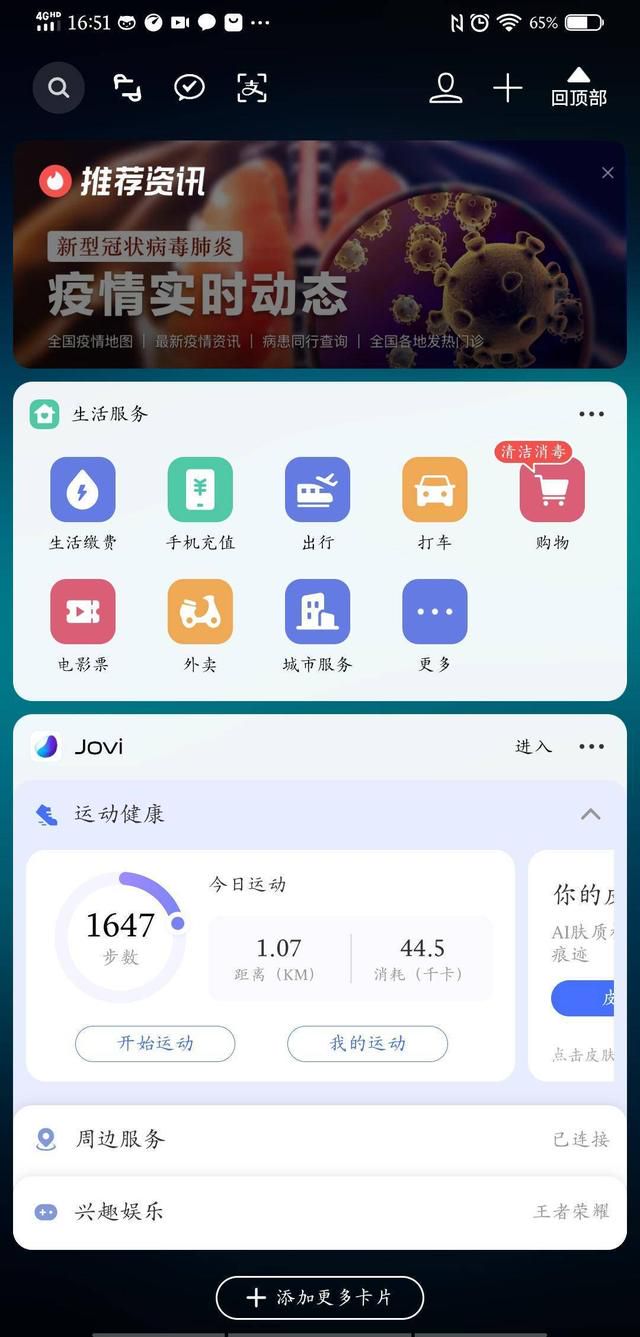This screenshot has height=1337, width=640.
Task: Tap the plus add icon
Action: coord(507,88)
